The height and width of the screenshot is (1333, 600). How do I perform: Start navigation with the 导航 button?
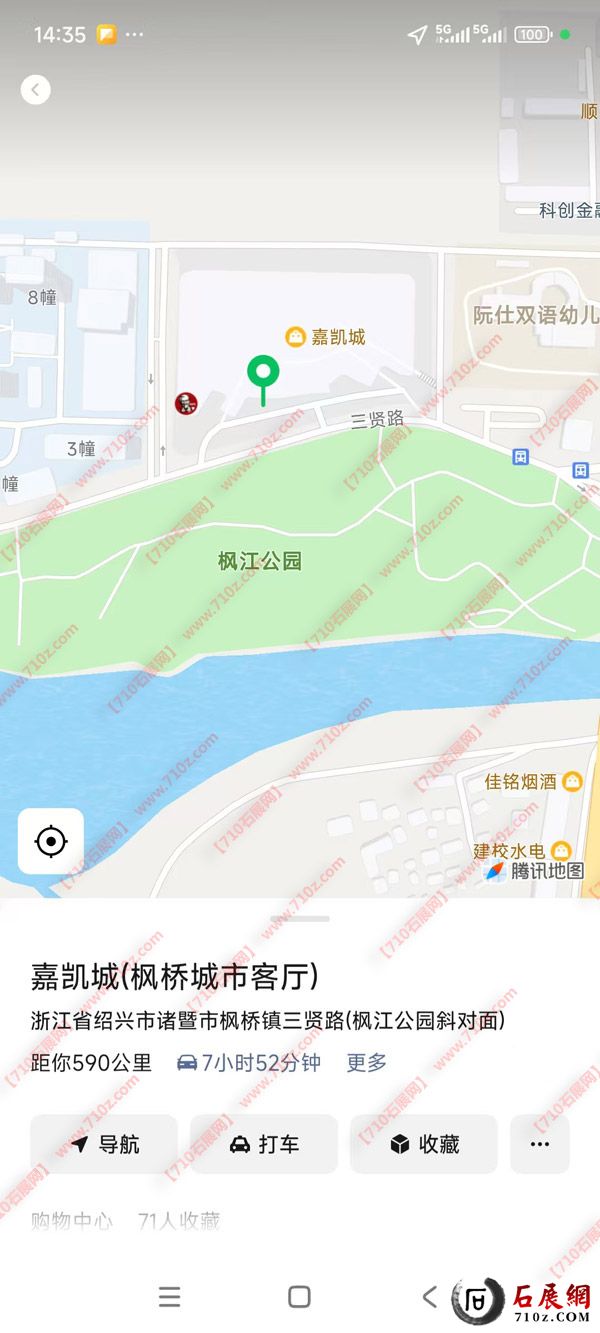pyautogui.click(x=104, y=1144)
